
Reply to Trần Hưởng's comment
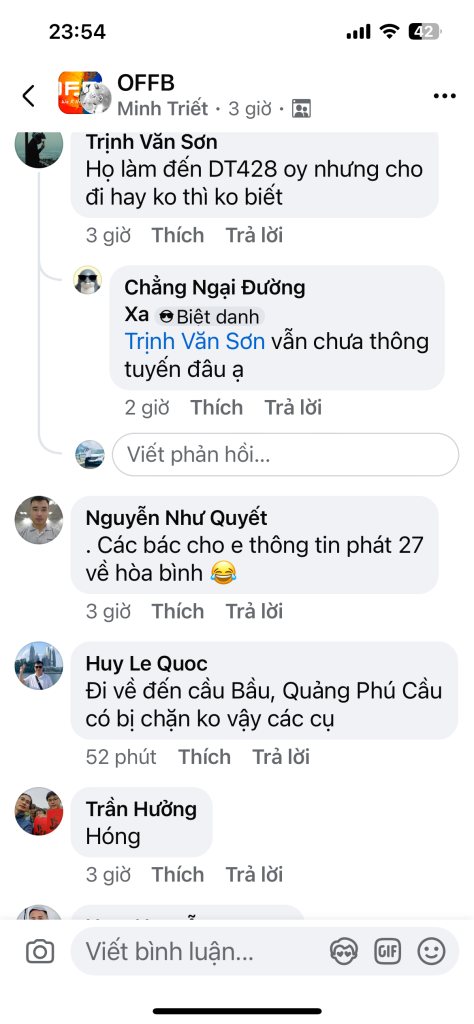point(254,874)
